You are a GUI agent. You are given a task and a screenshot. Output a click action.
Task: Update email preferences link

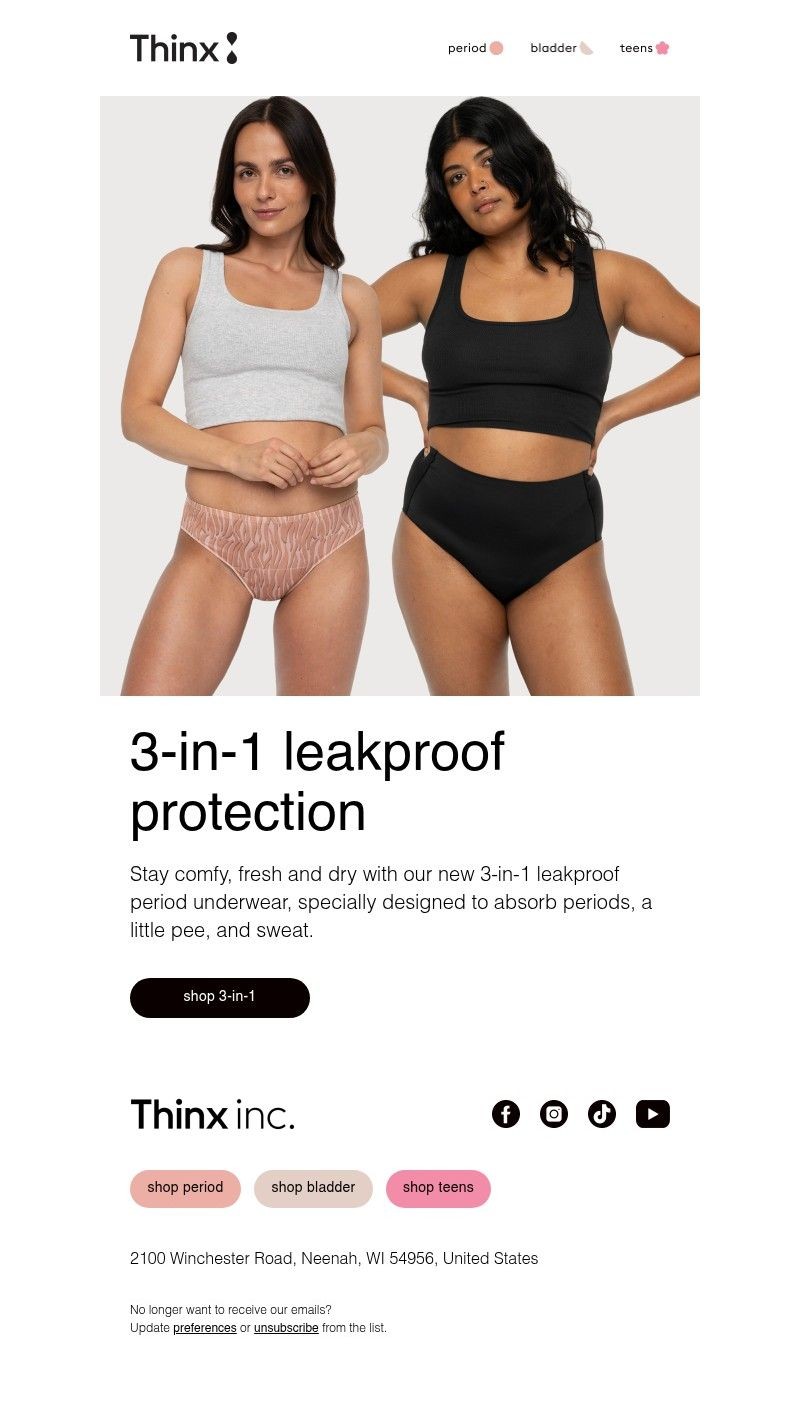tap(205, 1328)
